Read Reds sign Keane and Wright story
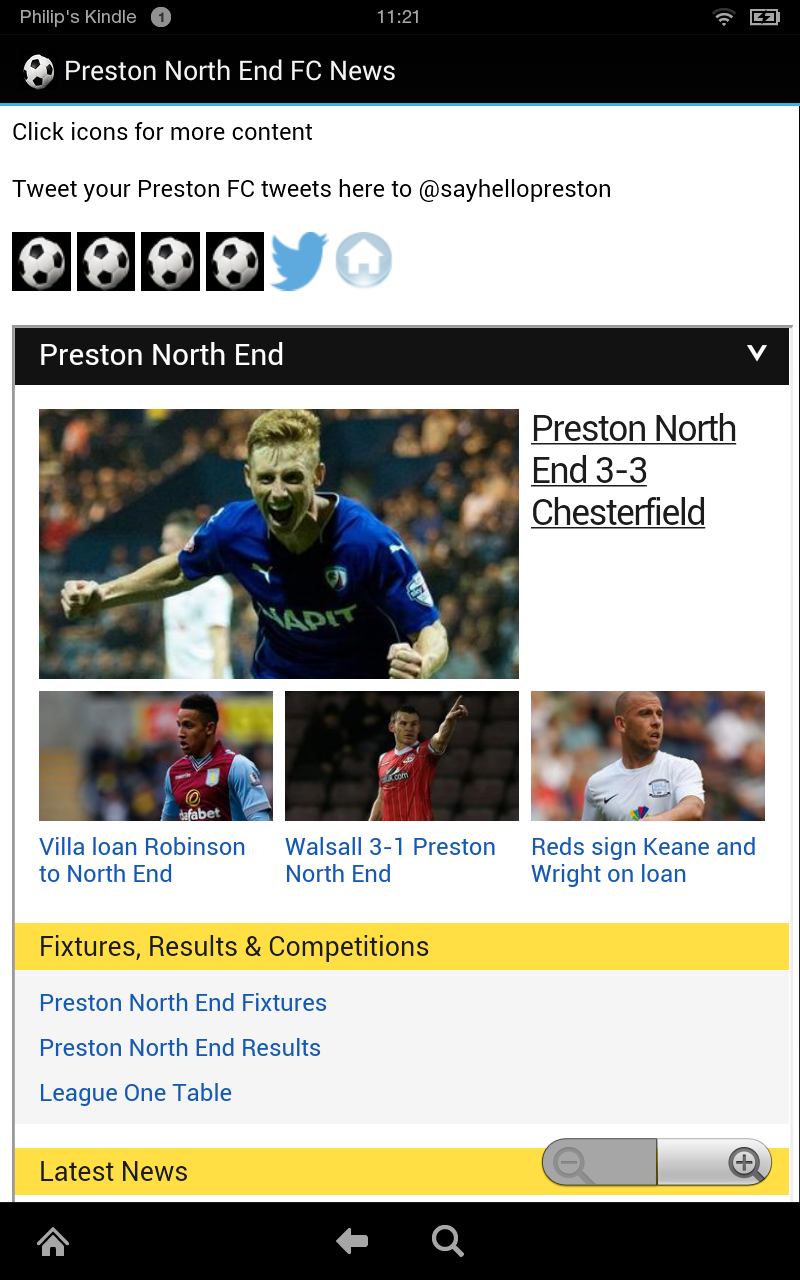Viewport: 800px width, 1280px height. pyautogui.click(x=643, y=860)
